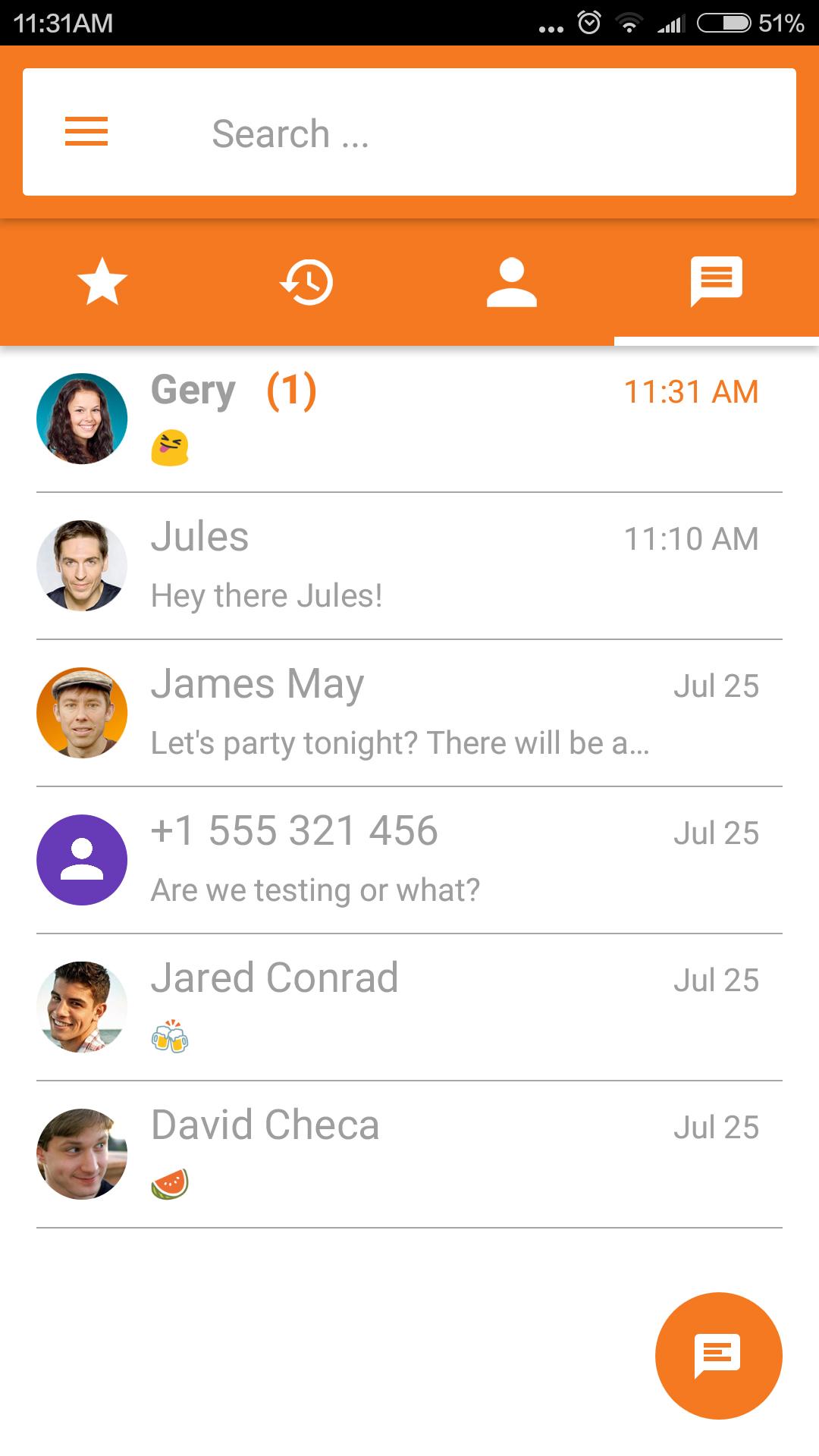This screenshot has height=1456, width=819.
Task: Open the chat with Jared Conrad
Action: (x=409, y=1007)
